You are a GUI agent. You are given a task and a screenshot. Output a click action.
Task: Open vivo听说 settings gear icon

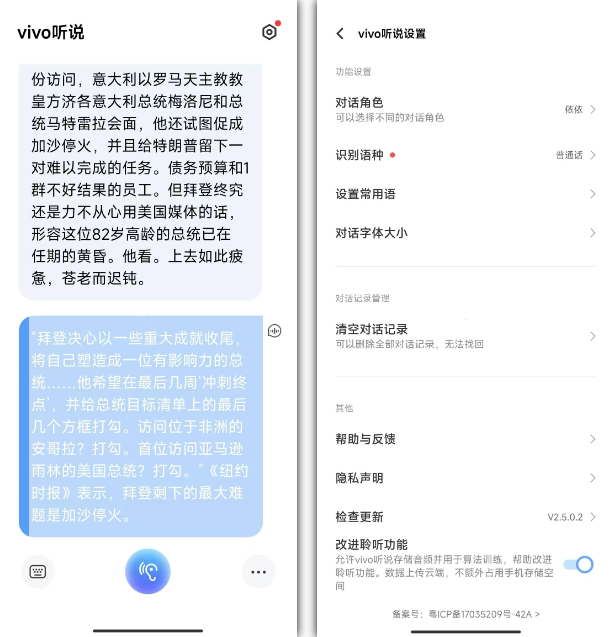coord(269,32)
